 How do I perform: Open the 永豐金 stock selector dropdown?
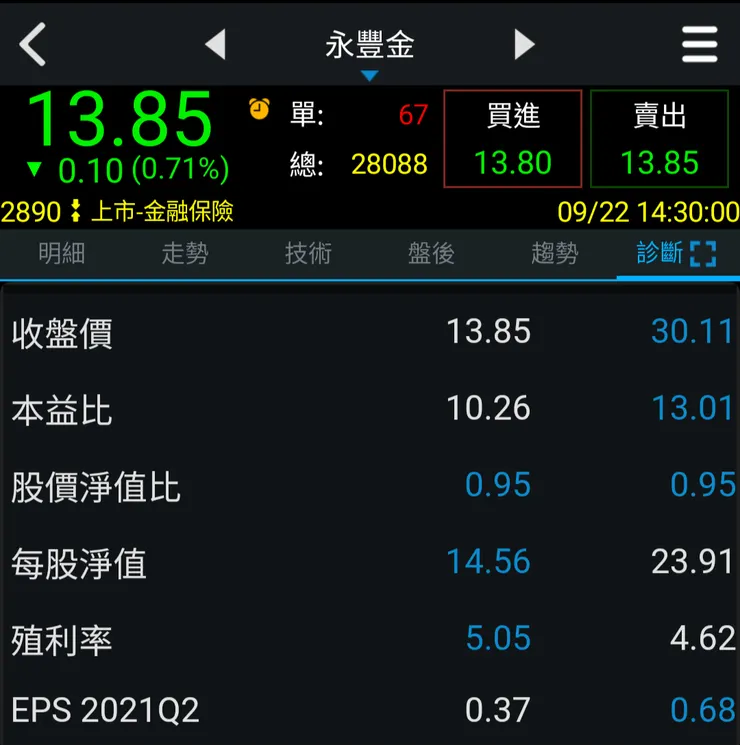coord(369,50)
